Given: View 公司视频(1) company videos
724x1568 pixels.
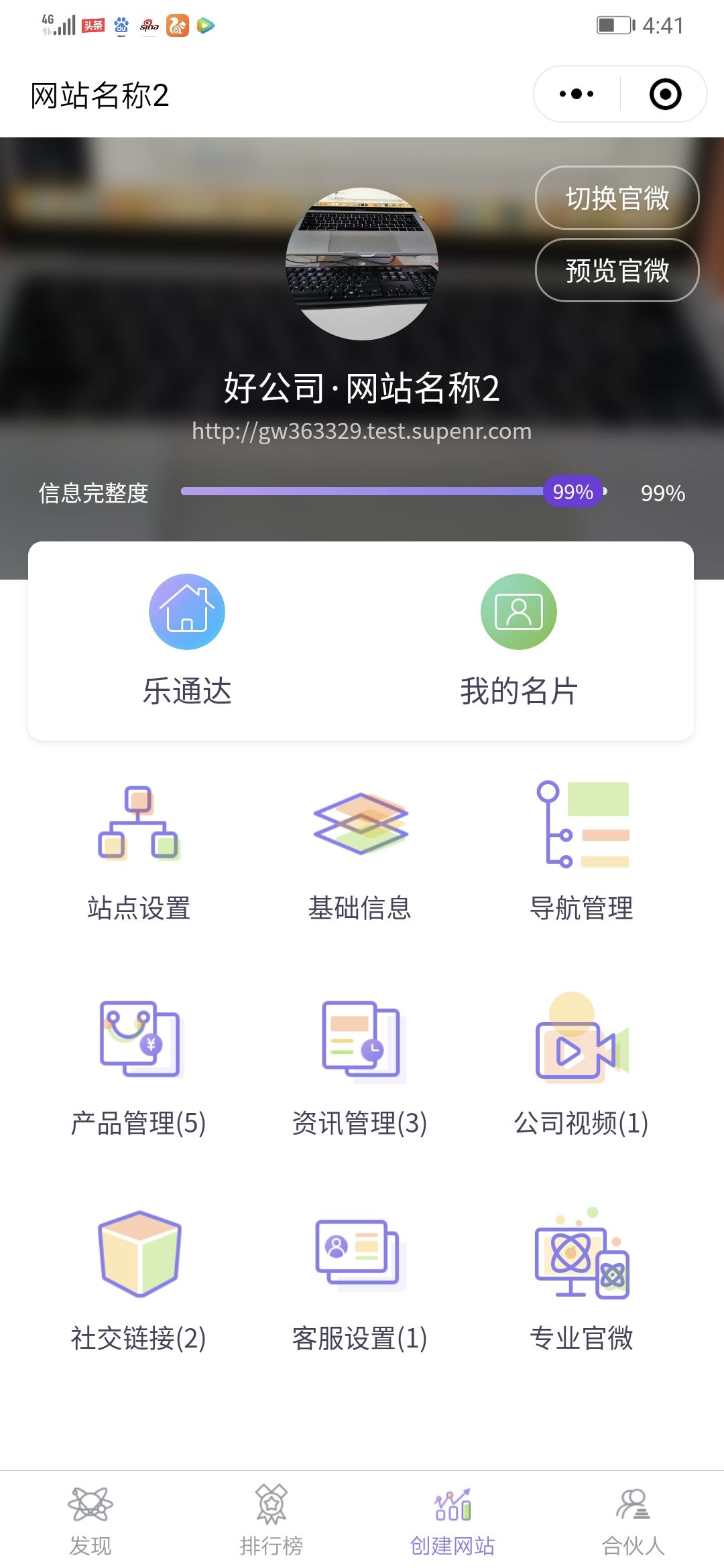Looking at the screenshot, I should point(581,1067).
